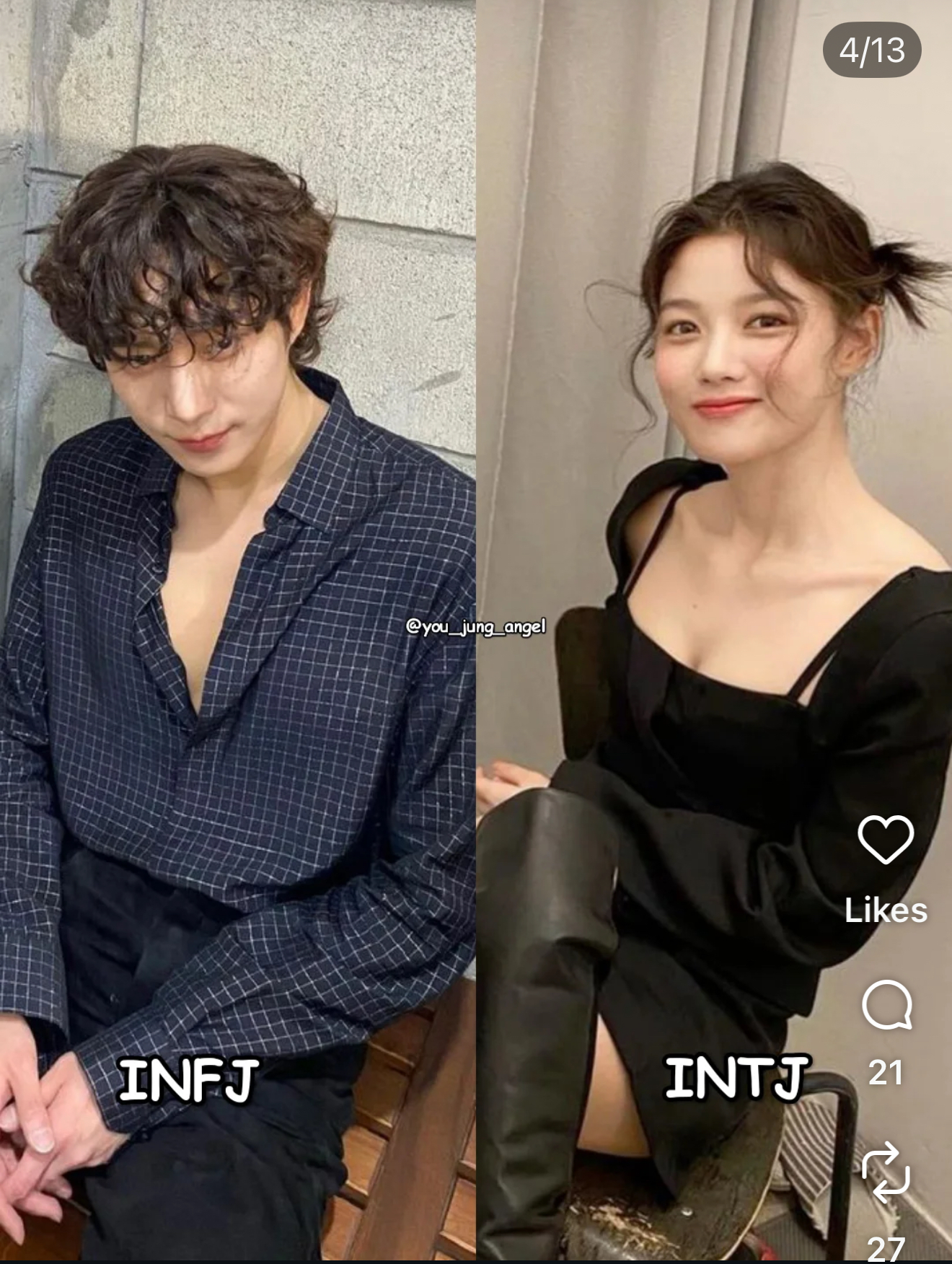Viewport: 952px width, 1264px height.
Task: Repost this image post
Action: 886,1172
